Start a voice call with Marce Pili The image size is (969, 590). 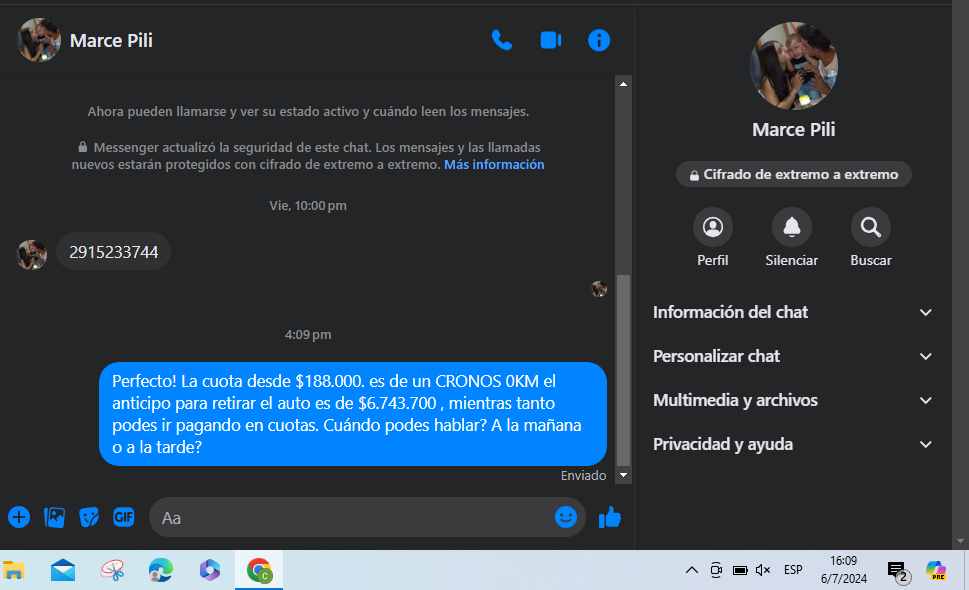[x=502, y=40]
